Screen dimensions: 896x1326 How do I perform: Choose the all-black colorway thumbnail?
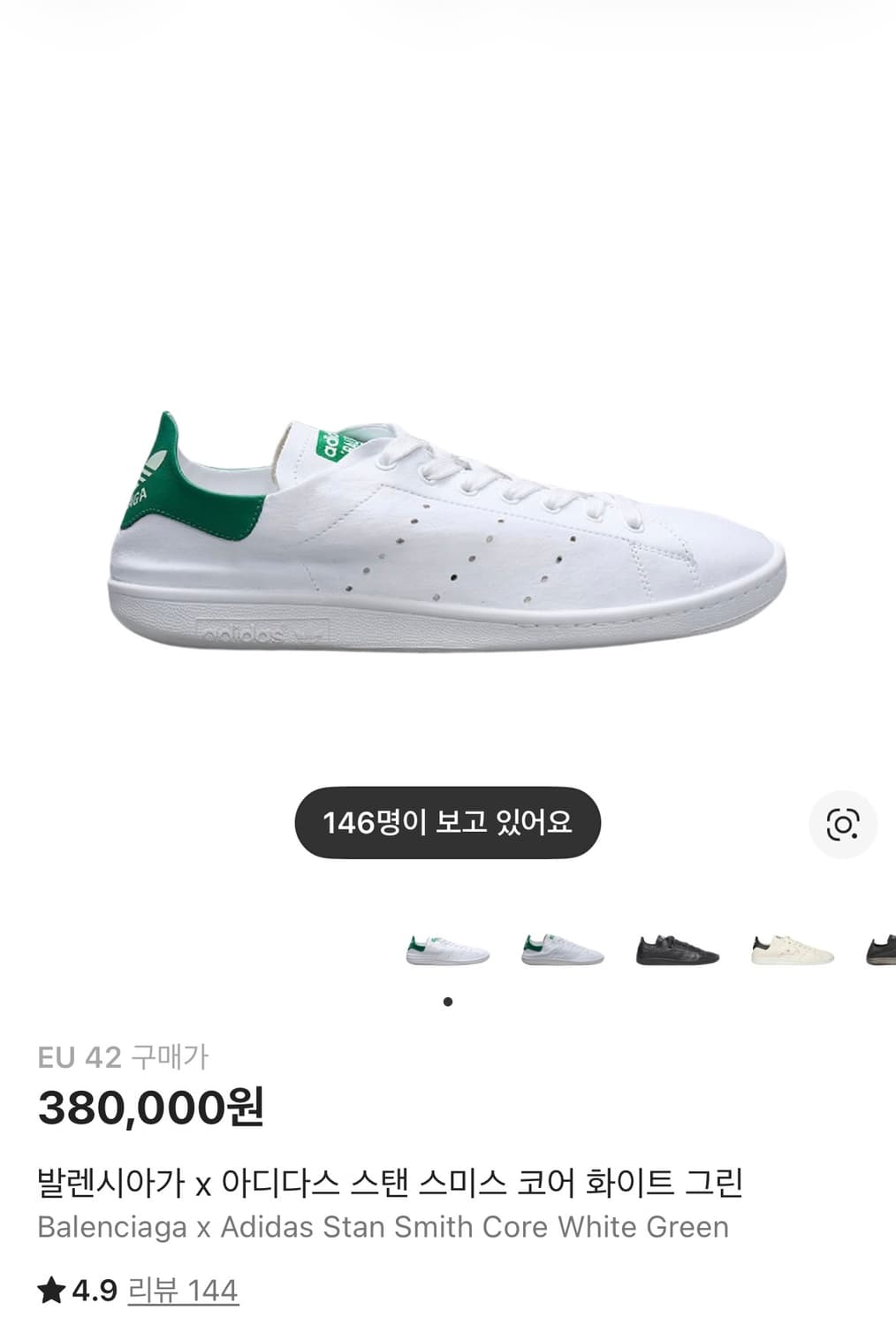click(x=675, y=950)
